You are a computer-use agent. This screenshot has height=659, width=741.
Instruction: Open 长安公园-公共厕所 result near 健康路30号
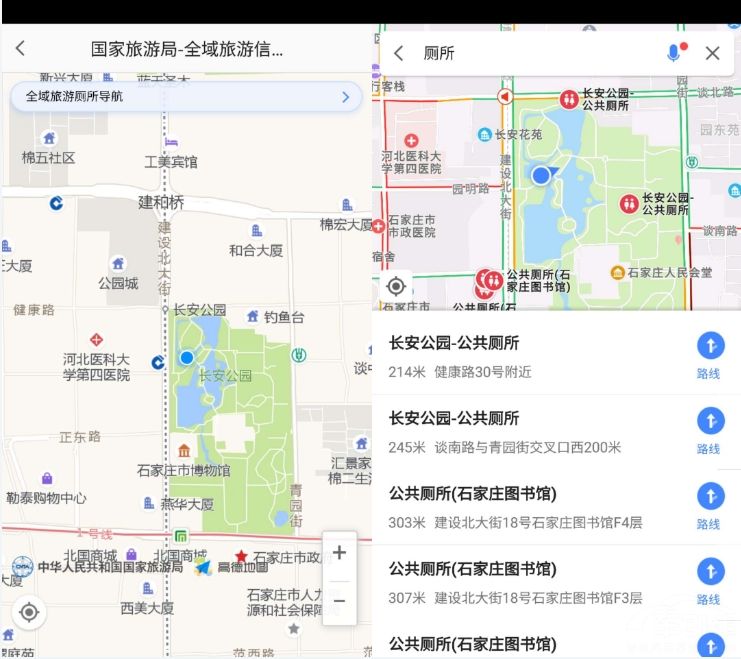pos(530,357)
